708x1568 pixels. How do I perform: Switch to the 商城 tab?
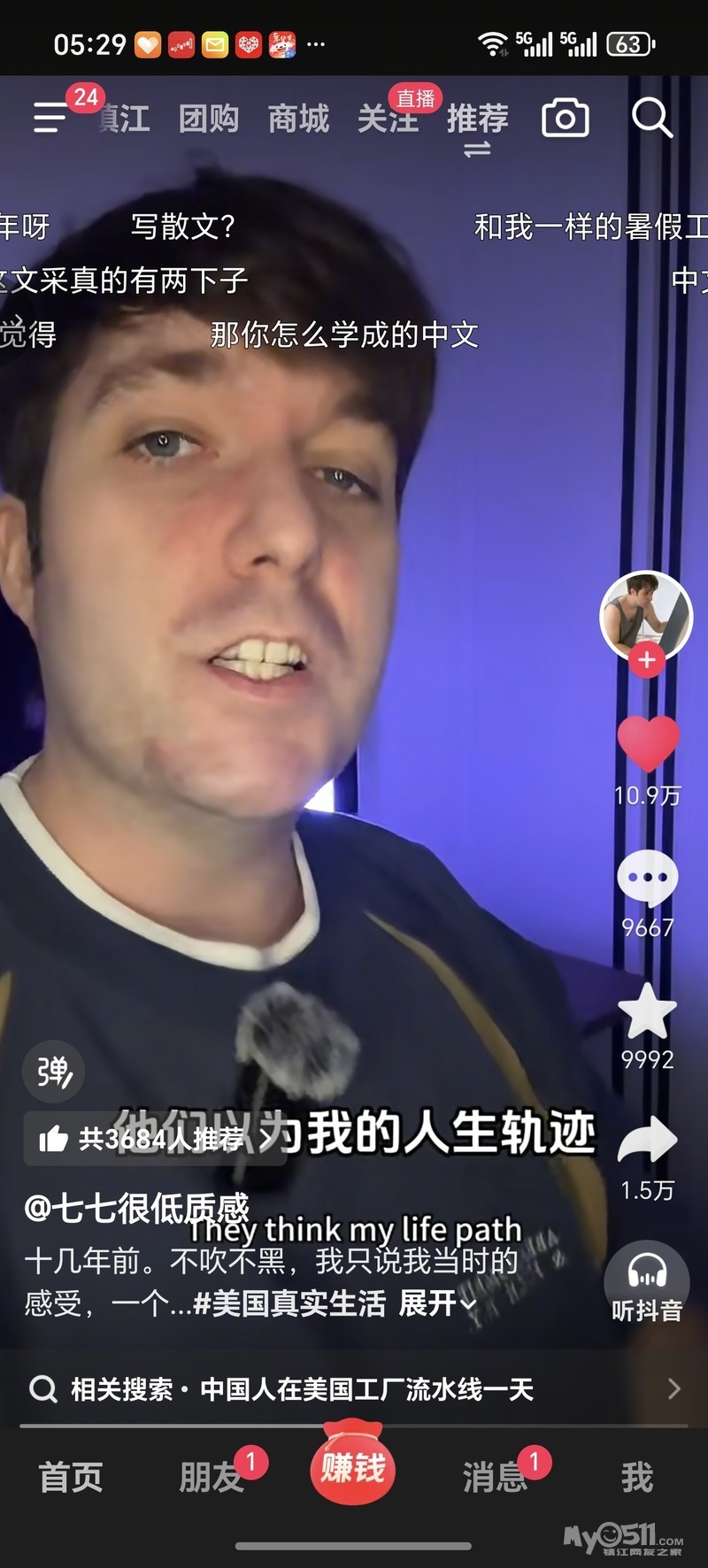click(x=298, y=118)
